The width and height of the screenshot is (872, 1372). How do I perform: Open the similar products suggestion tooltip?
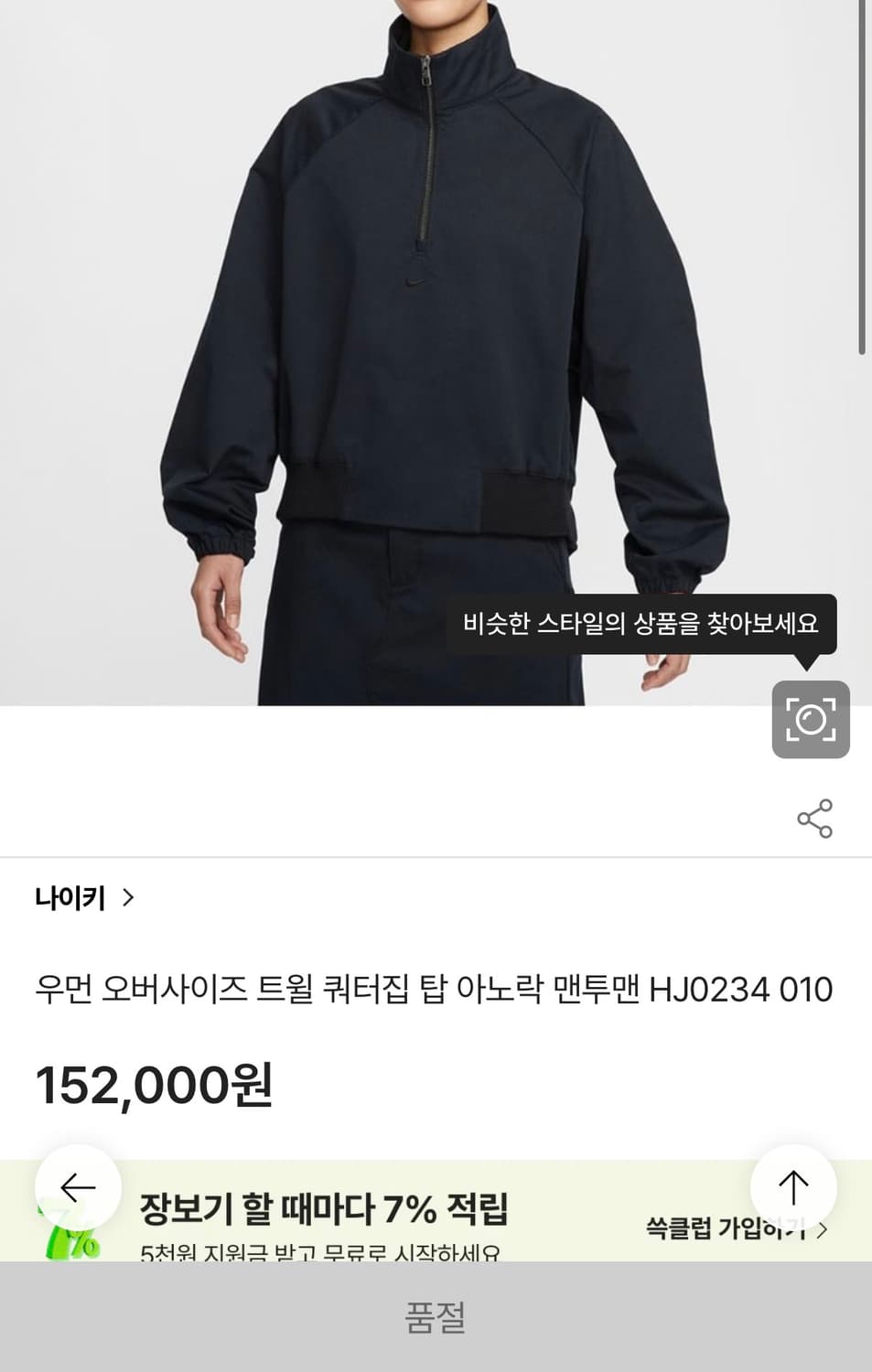tap(642, 623)
